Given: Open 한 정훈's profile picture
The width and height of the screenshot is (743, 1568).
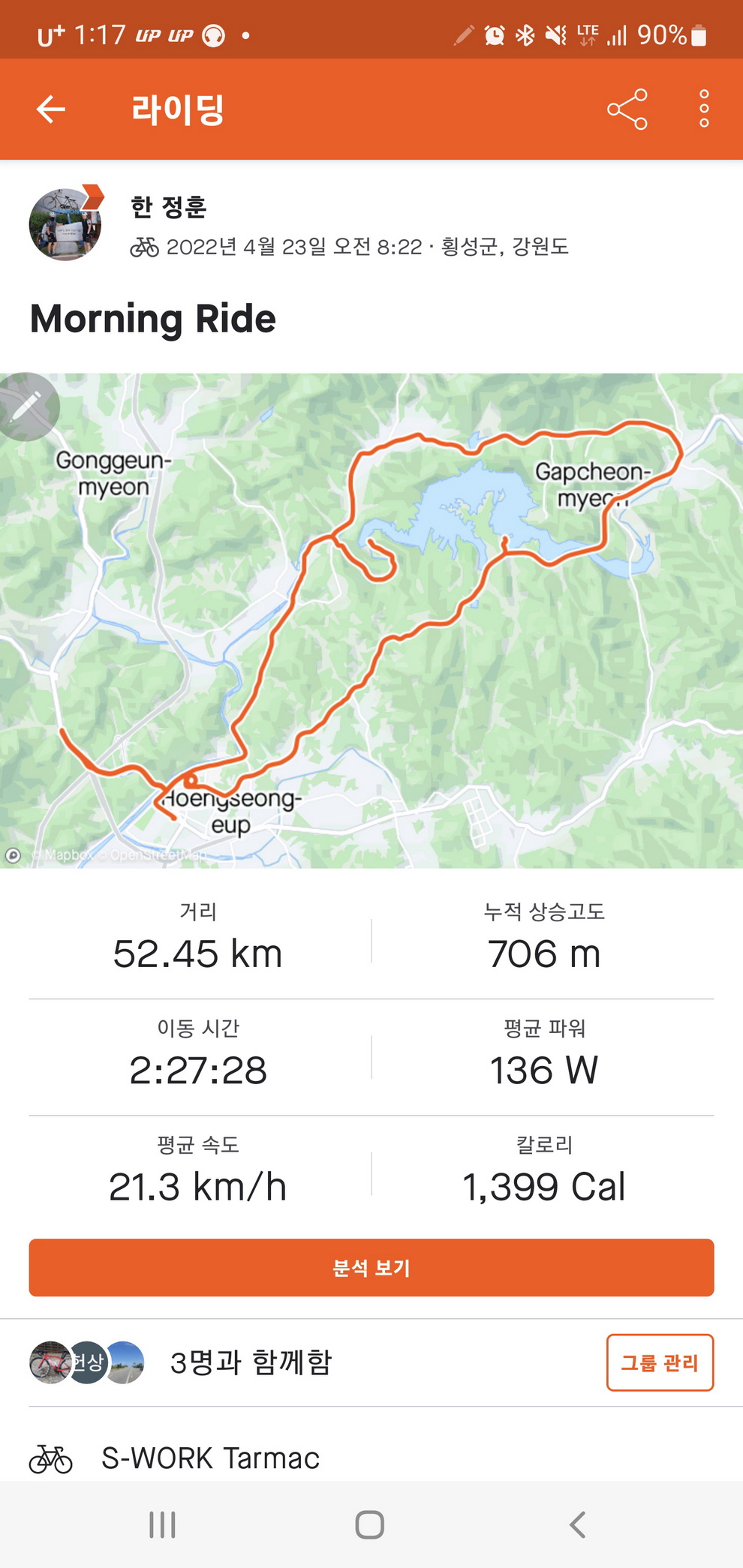Looking at the screenshot, I should coord(65,224).
